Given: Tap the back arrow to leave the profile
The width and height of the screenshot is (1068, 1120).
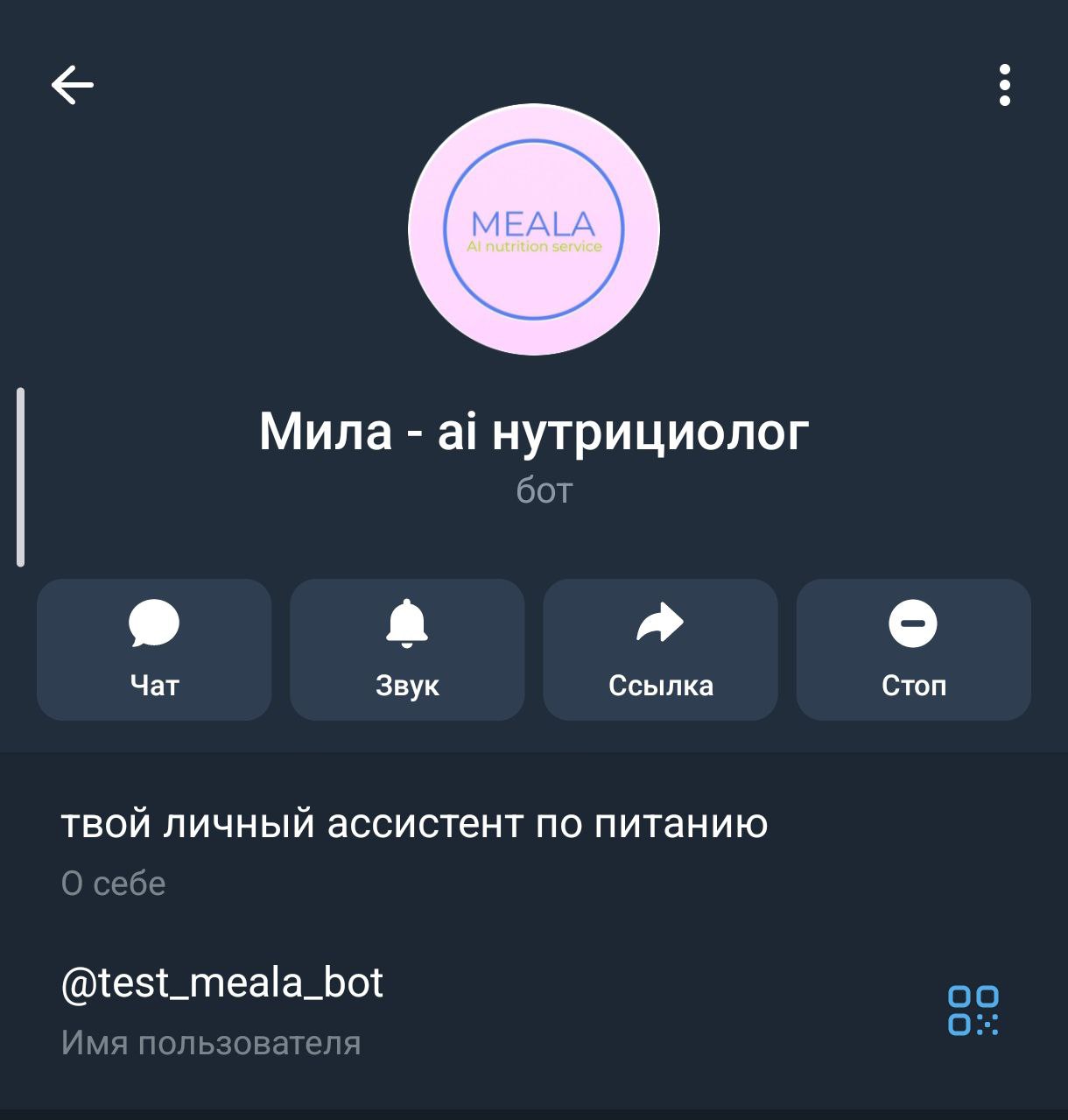Looking at the screenshot, I should (70, 84).
